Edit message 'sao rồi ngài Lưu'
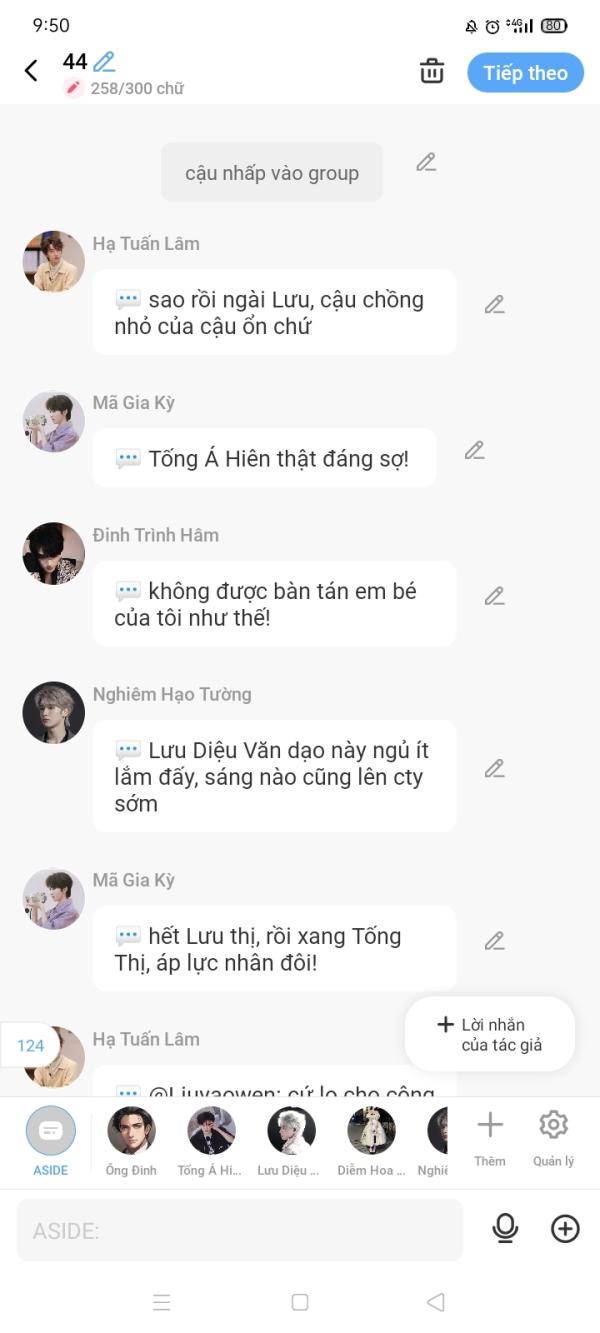600x1333 pixels. click(x=494, y=305)
